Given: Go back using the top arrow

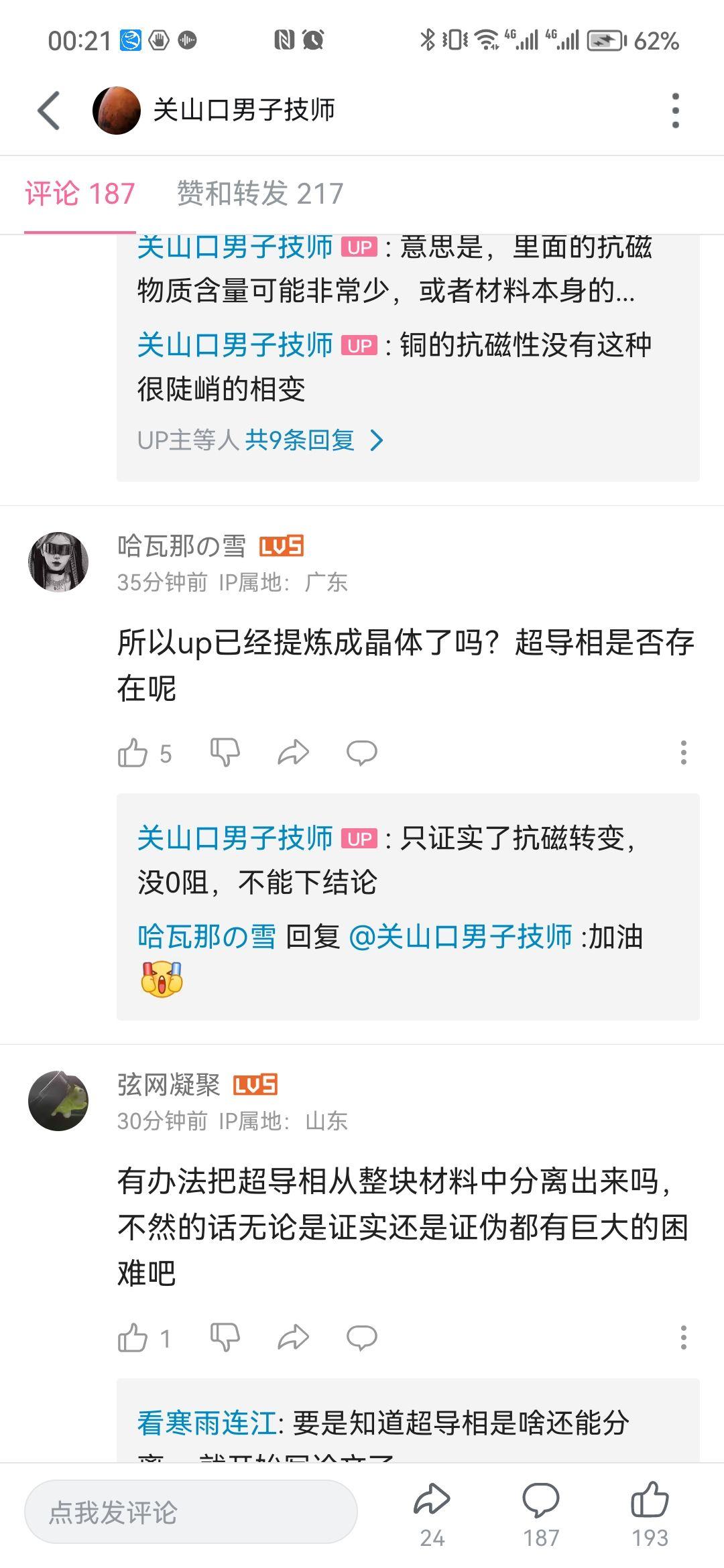Looking at the screenshot, I should tap(49, 111).
